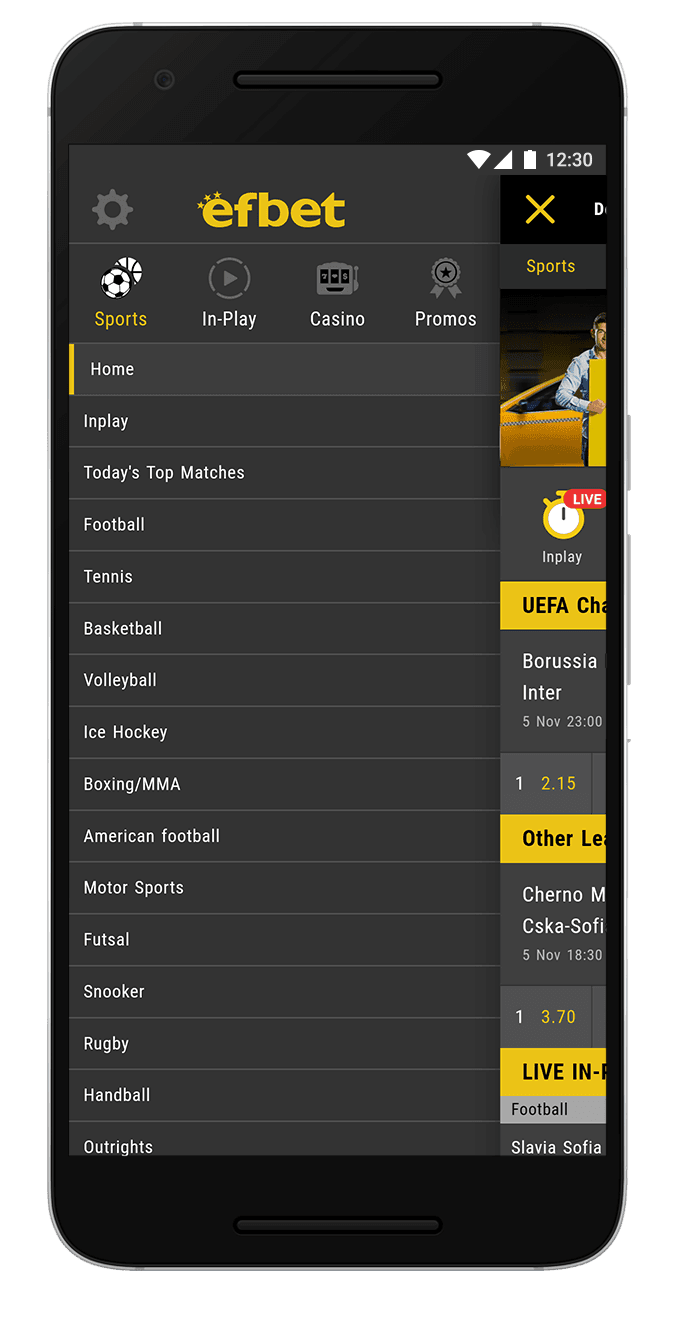The image size is (678, 1317).
Task: Select the Sports tab
Action: (121, 293)
